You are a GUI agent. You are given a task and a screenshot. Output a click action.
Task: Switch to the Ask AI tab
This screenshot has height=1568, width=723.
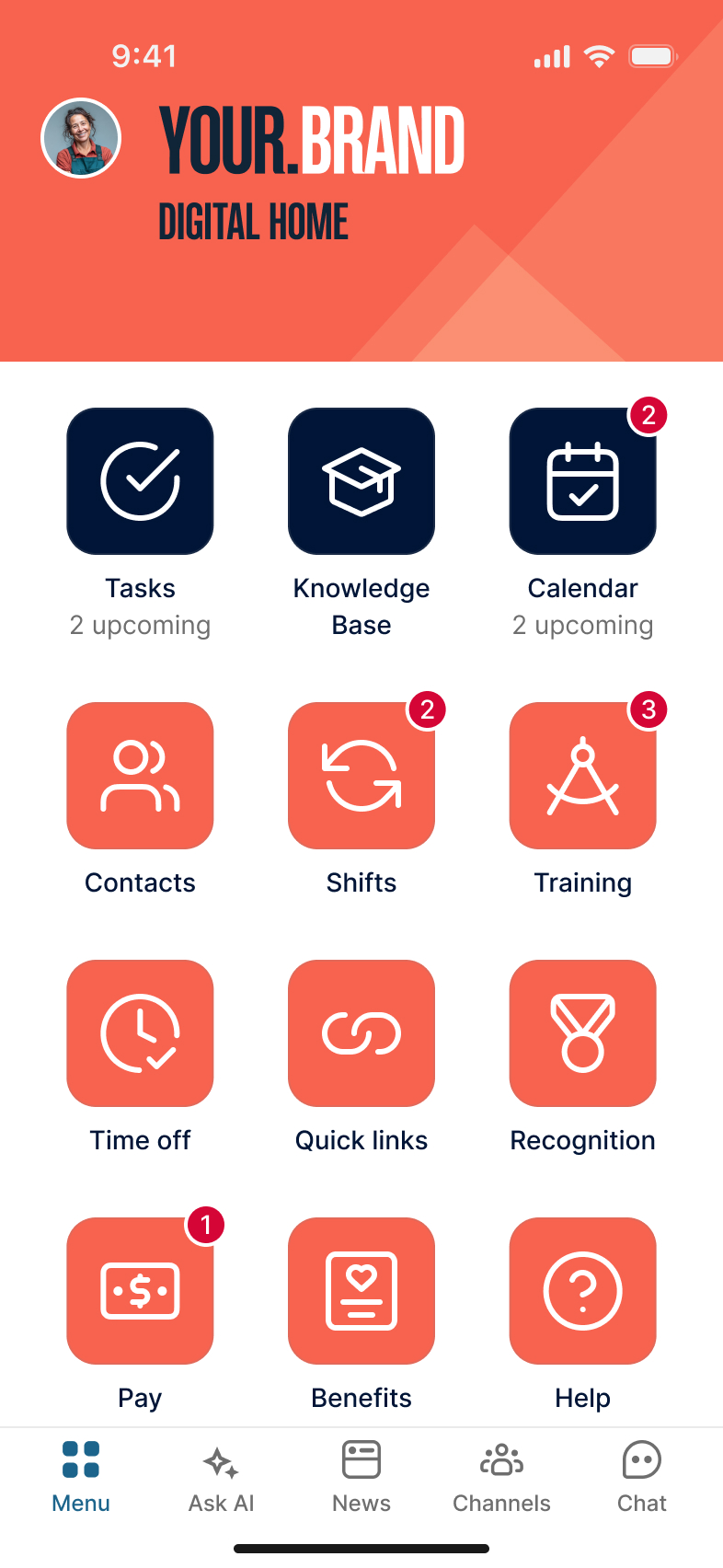pyautogui.click(x=221, y=1478)
